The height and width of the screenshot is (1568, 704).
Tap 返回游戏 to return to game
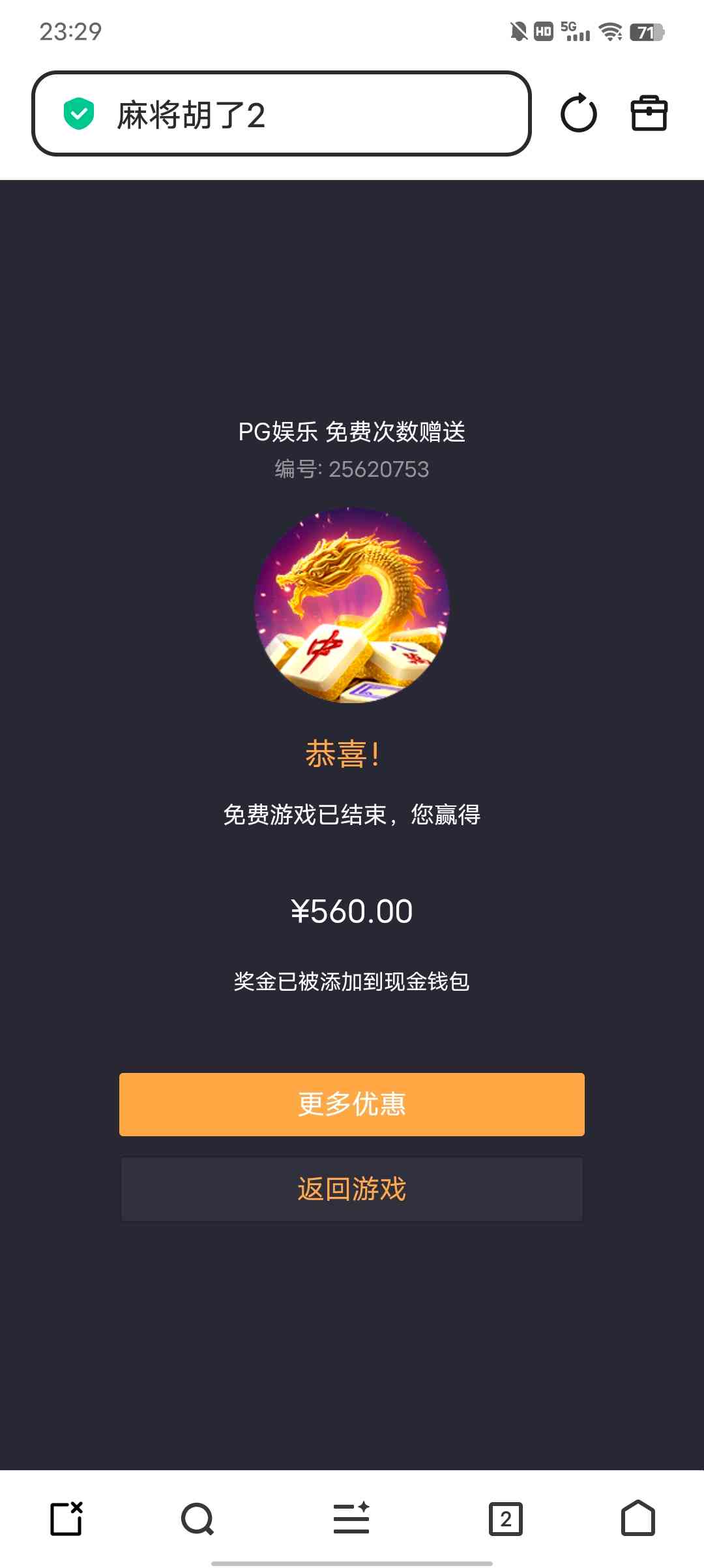click(x=351, y=1189)
